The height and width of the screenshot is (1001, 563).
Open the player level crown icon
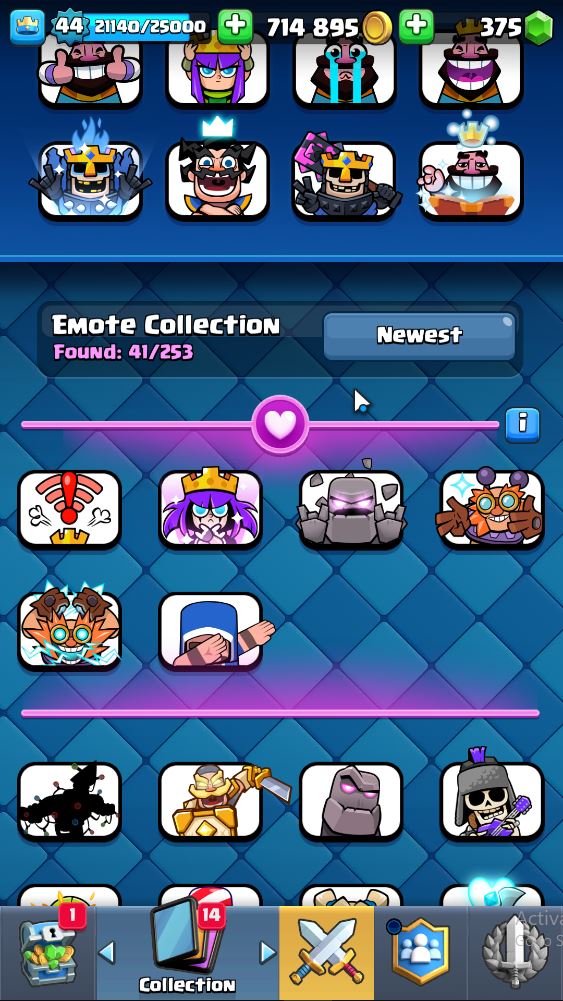27,26
